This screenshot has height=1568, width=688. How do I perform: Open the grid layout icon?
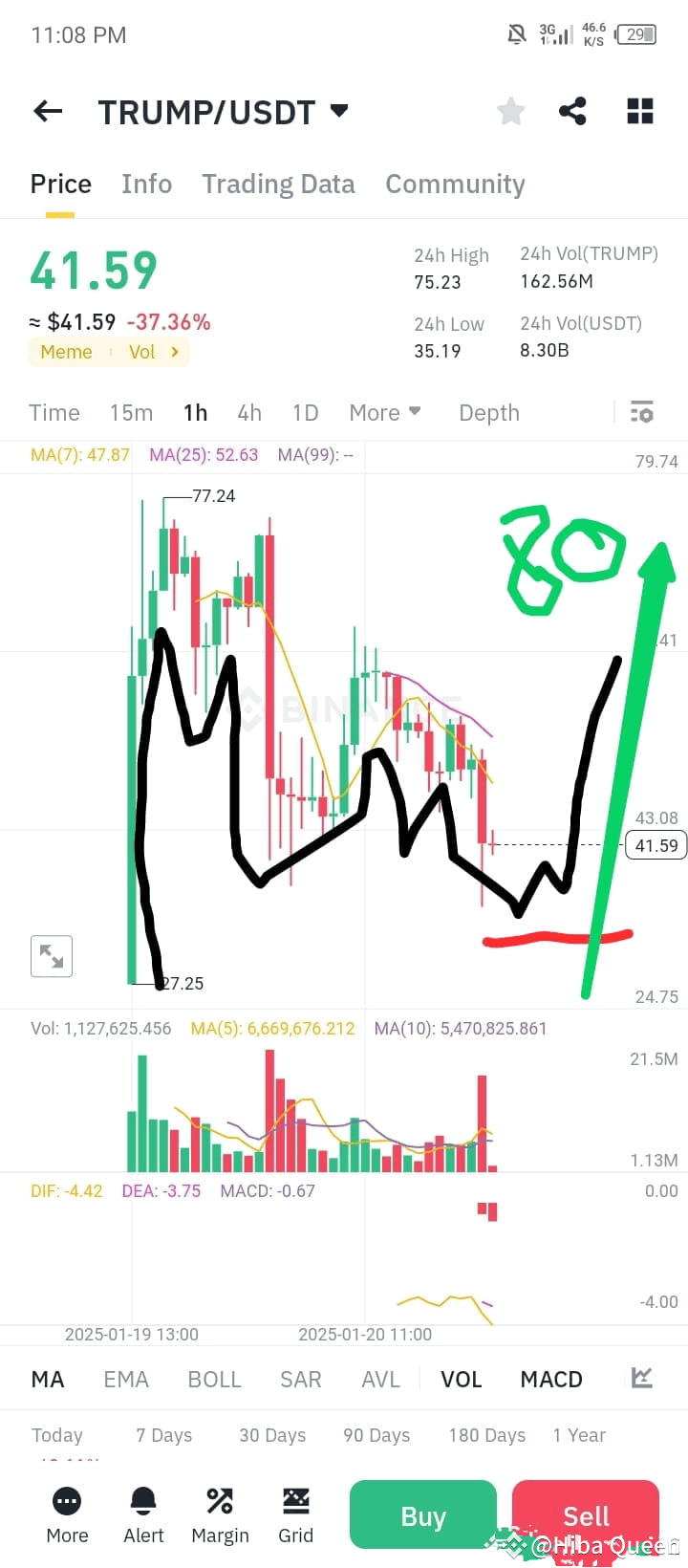coord(639,112)
